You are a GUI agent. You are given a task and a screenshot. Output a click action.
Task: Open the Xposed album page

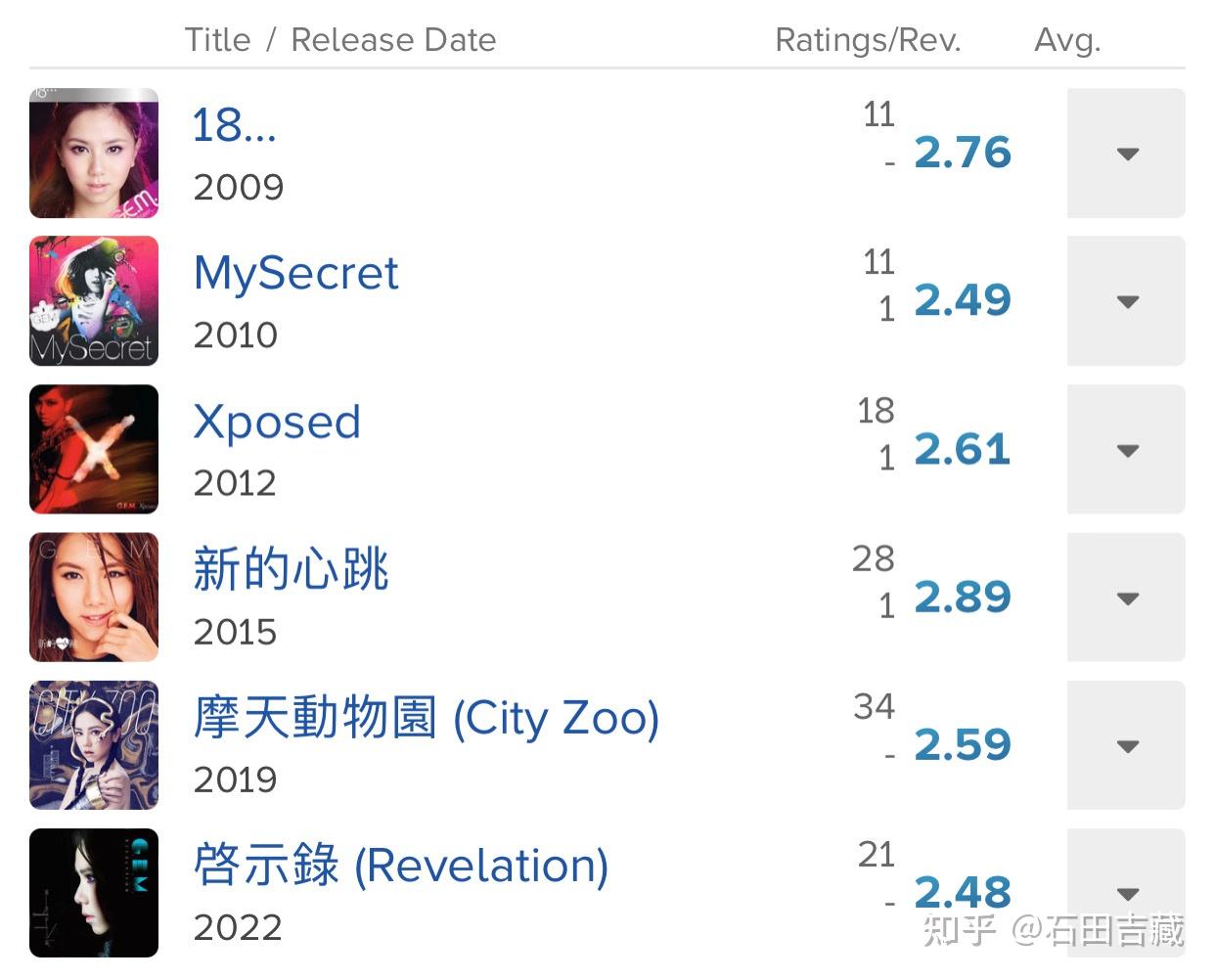[x=277, y=422]
